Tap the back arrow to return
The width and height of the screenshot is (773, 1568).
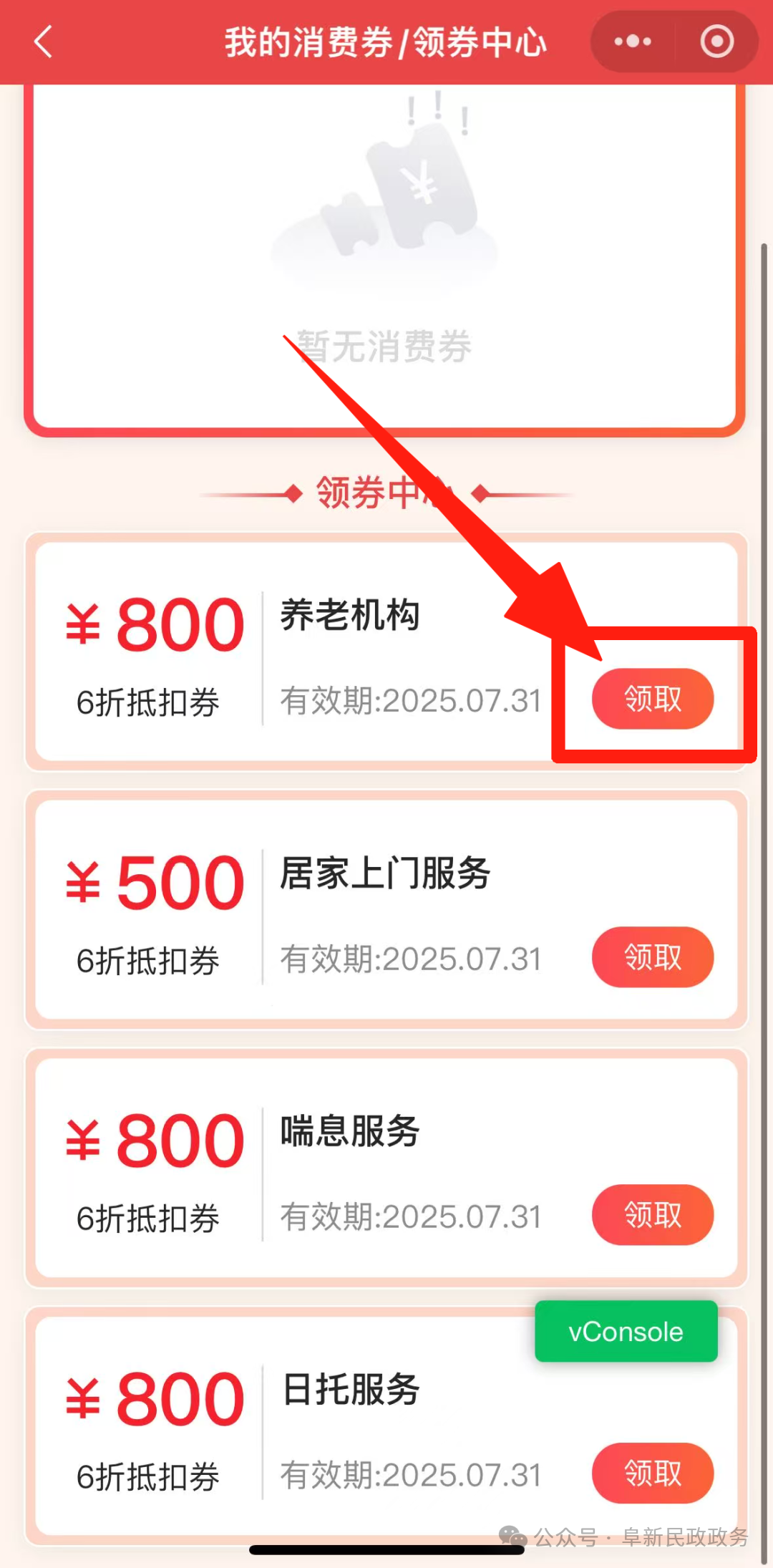click(x=43, y=41)
